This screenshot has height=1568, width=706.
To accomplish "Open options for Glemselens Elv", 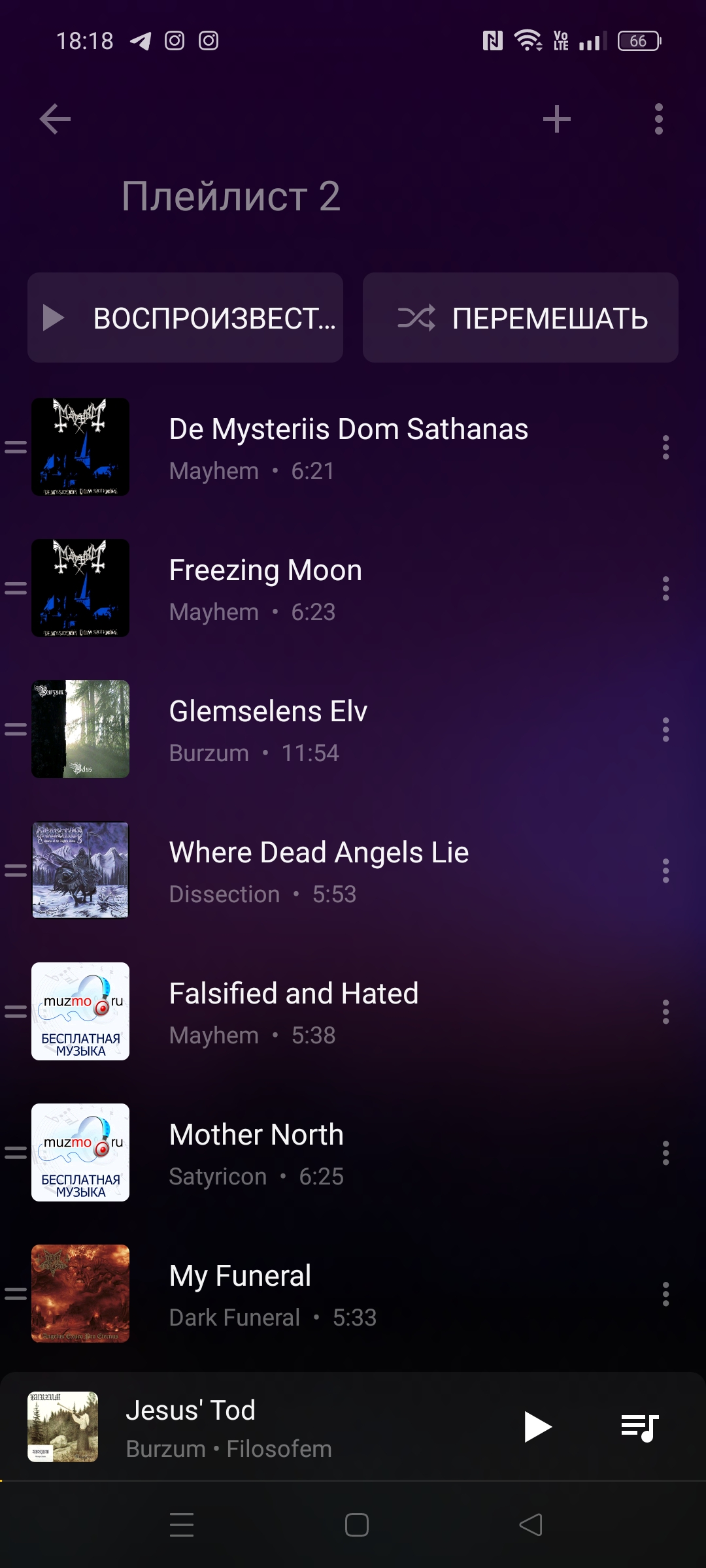I will tap(665, 730).
